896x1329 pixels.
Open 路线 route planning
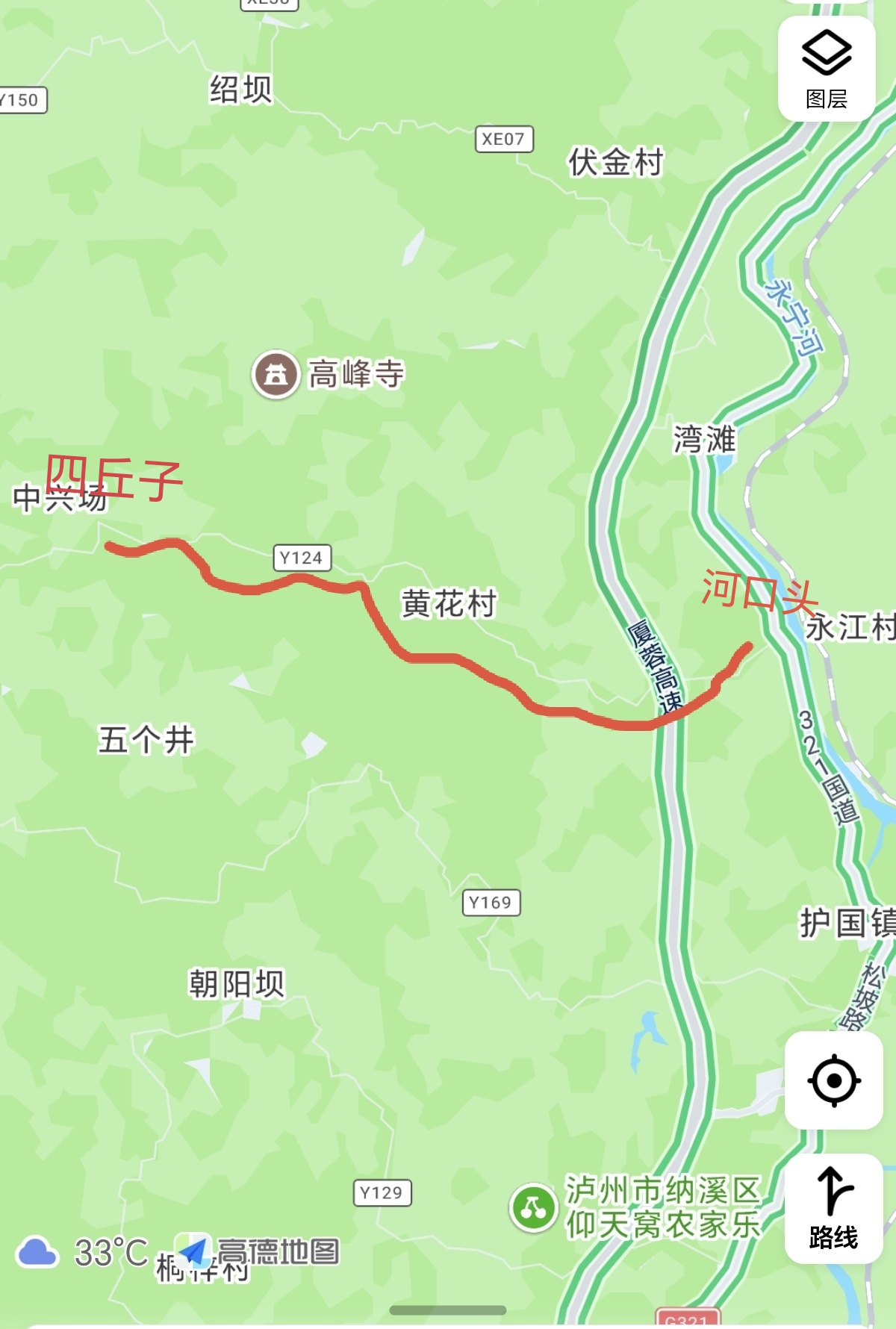tap(833, 1209)
